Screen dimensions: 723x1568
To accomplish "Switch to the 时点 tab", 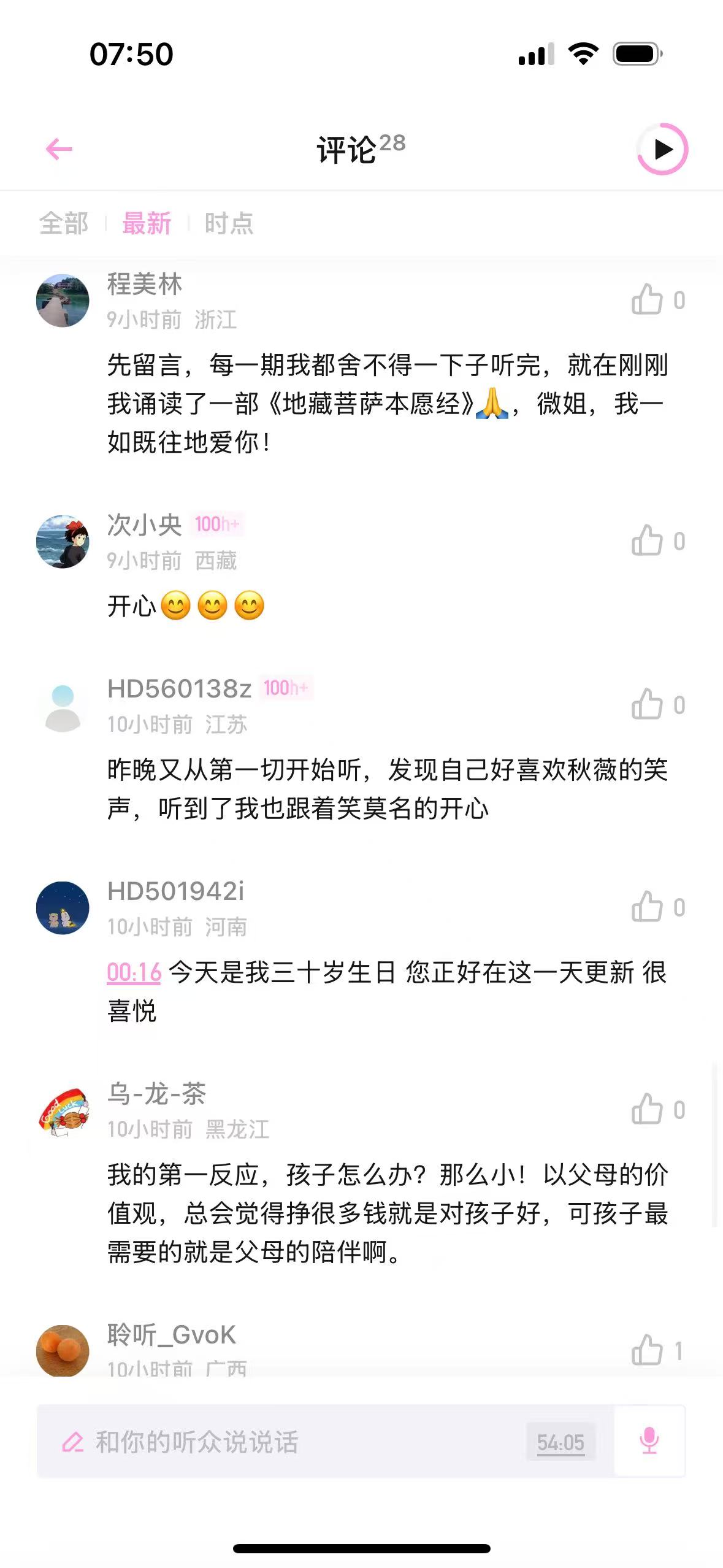I will 229,223.
